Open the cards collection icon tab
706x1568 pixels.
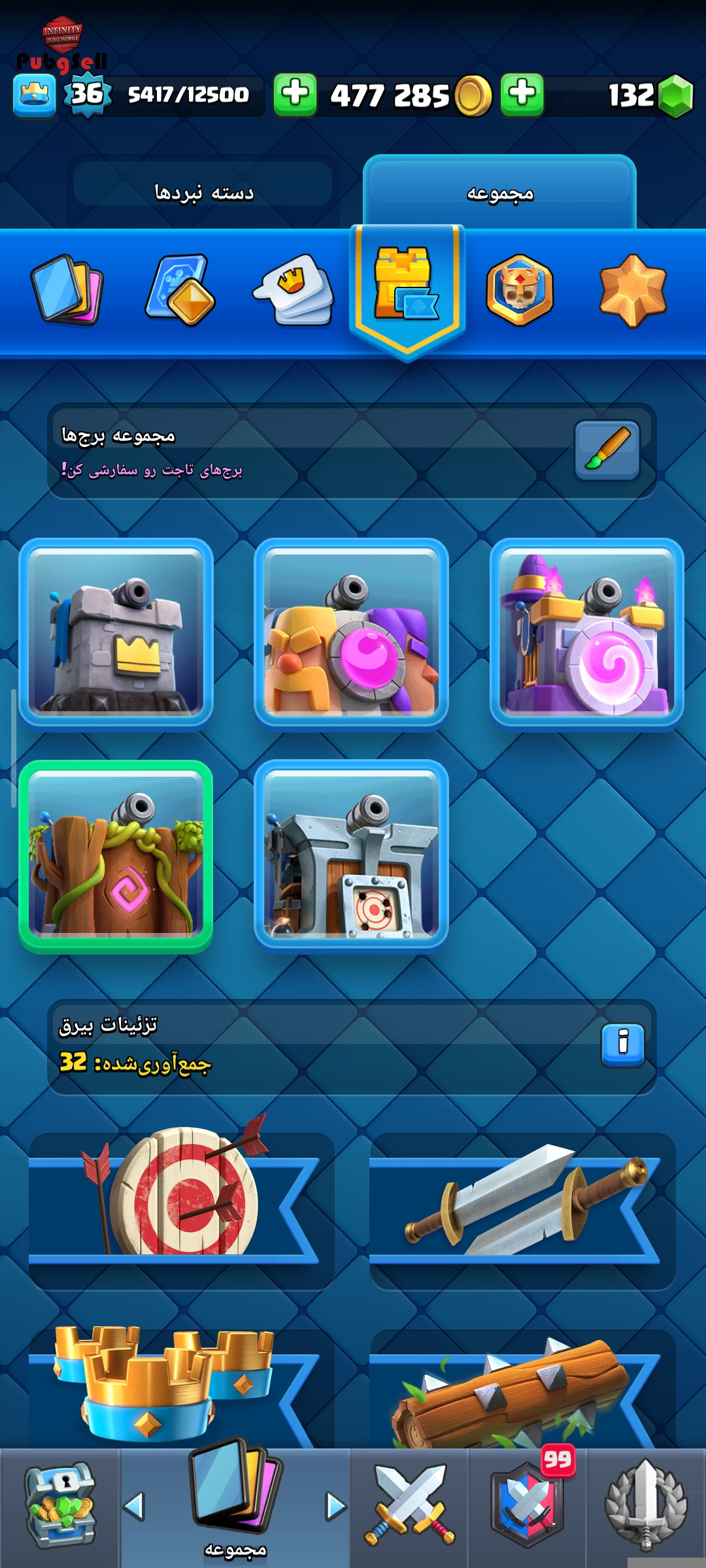pos(67,289)
